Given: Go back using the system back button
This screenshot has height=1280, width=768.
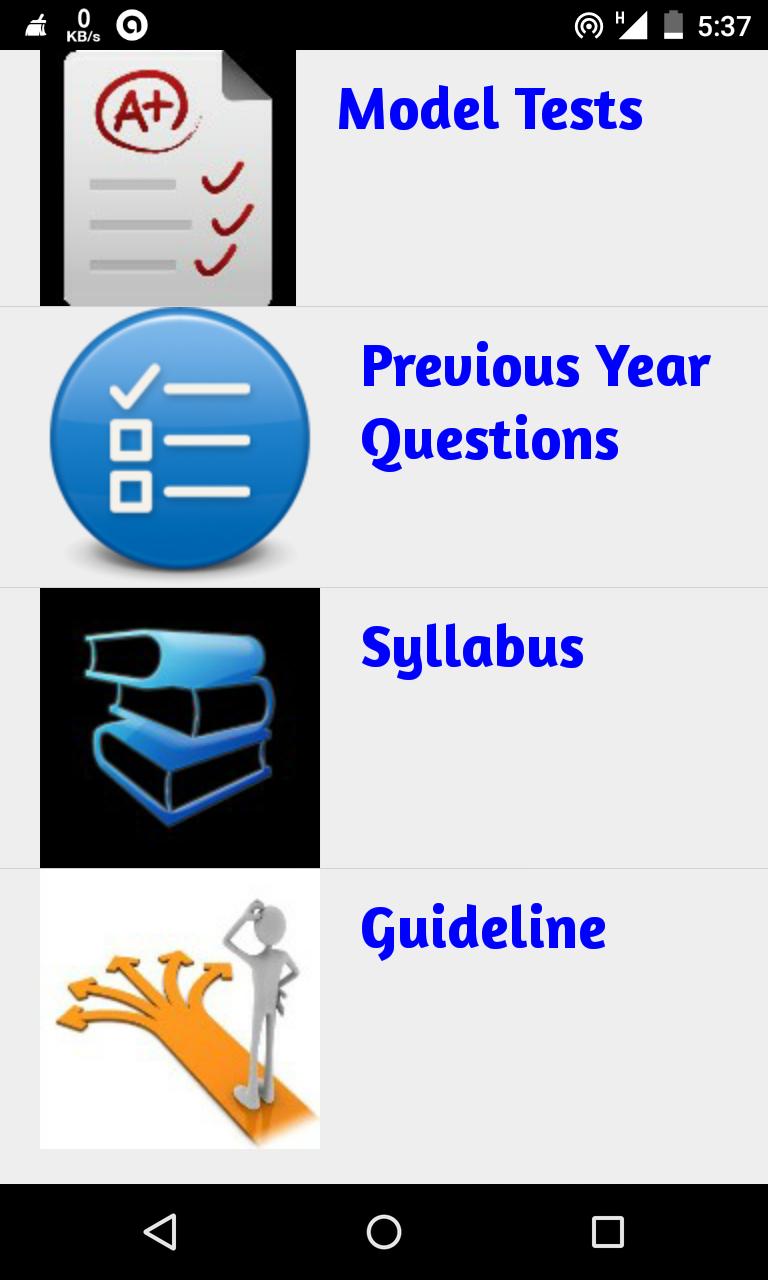Looking at the screenshot, I should (160, 1232).
